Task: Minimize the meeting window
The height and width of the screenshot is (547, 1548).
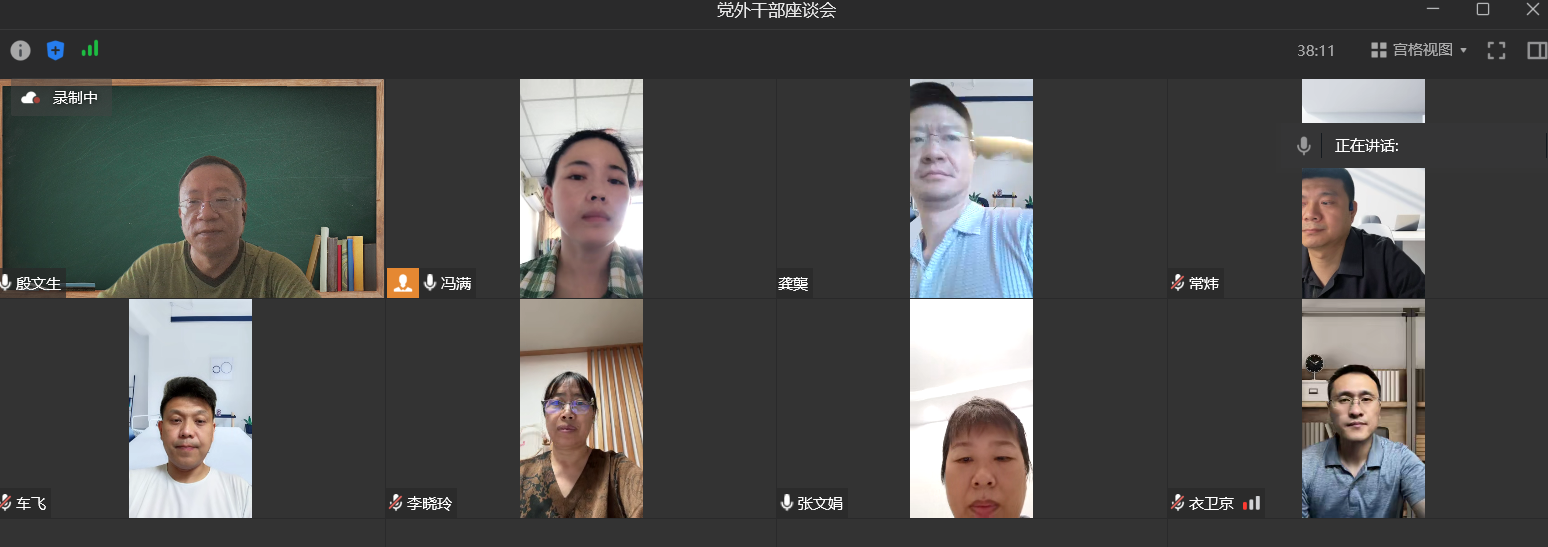Action: [x=1434, y=10]
